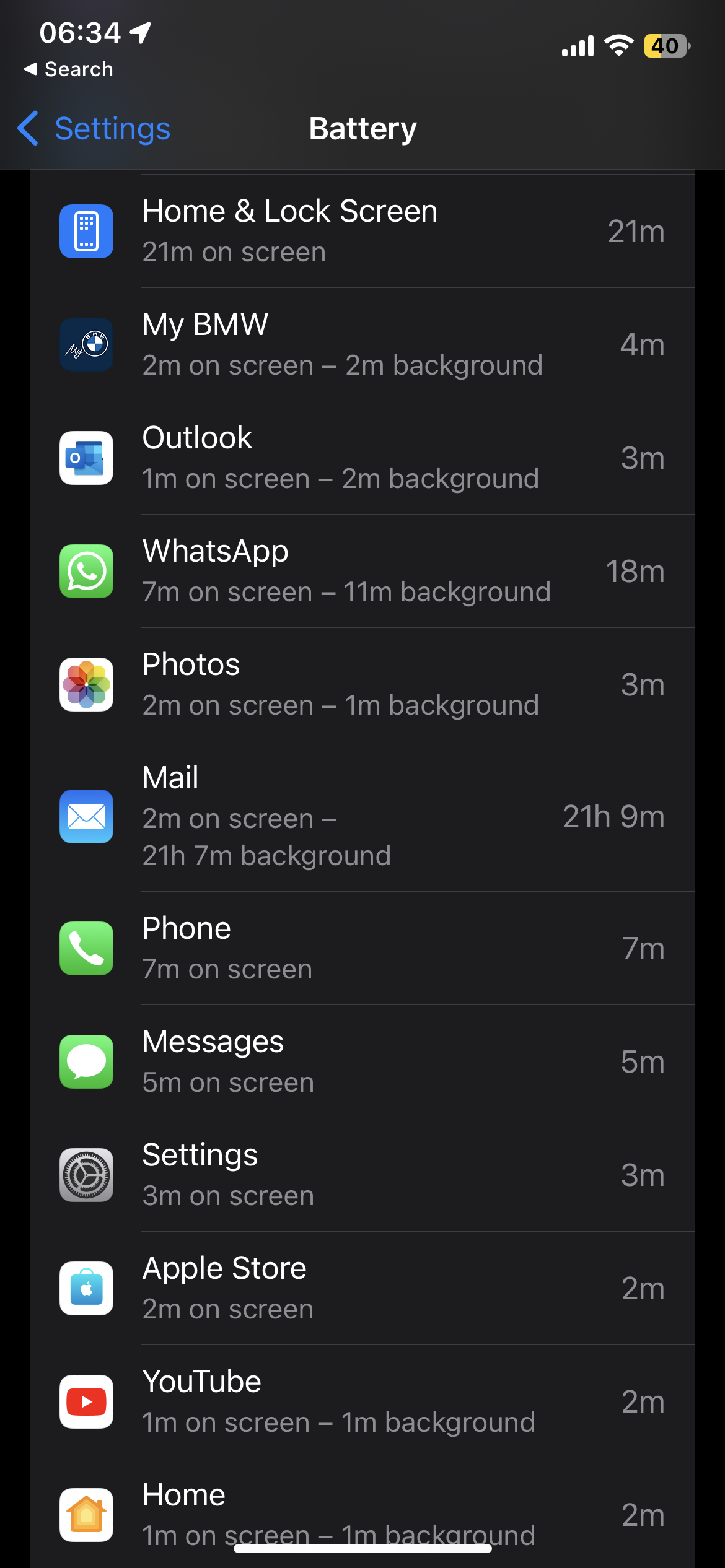Tap the Phone app row
The image size is (725, 1568).
click(362, 948)
